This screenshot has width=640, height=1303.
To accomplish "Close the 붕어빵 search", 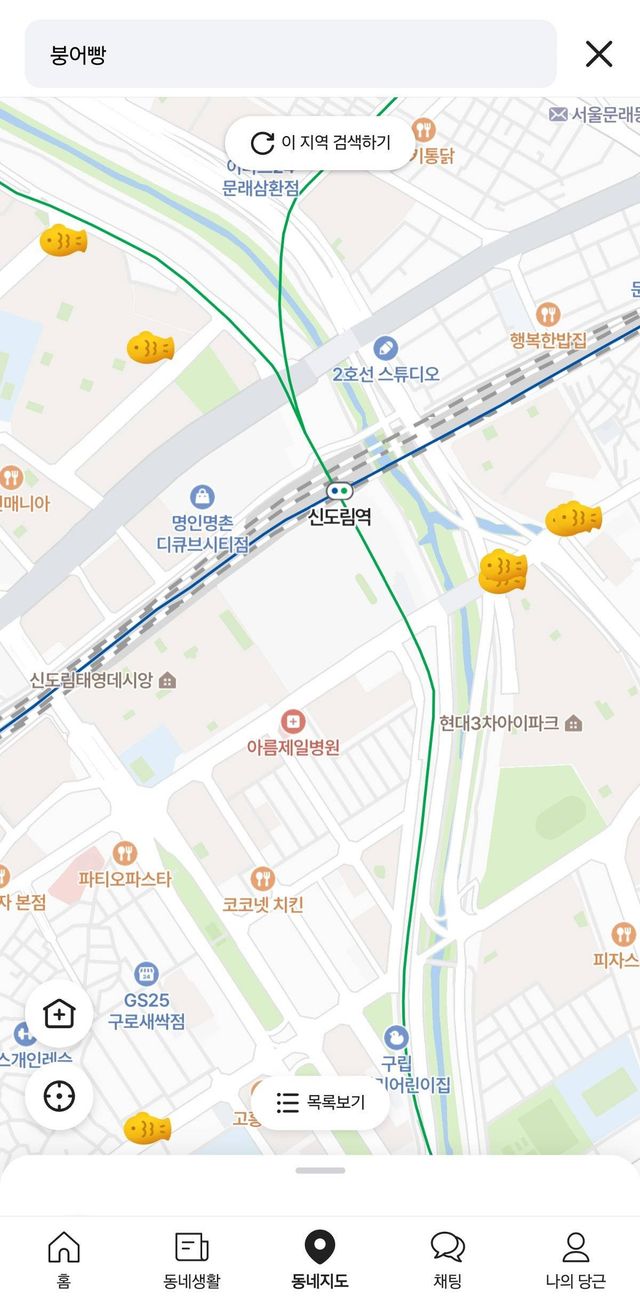I will tap(598, 54).
